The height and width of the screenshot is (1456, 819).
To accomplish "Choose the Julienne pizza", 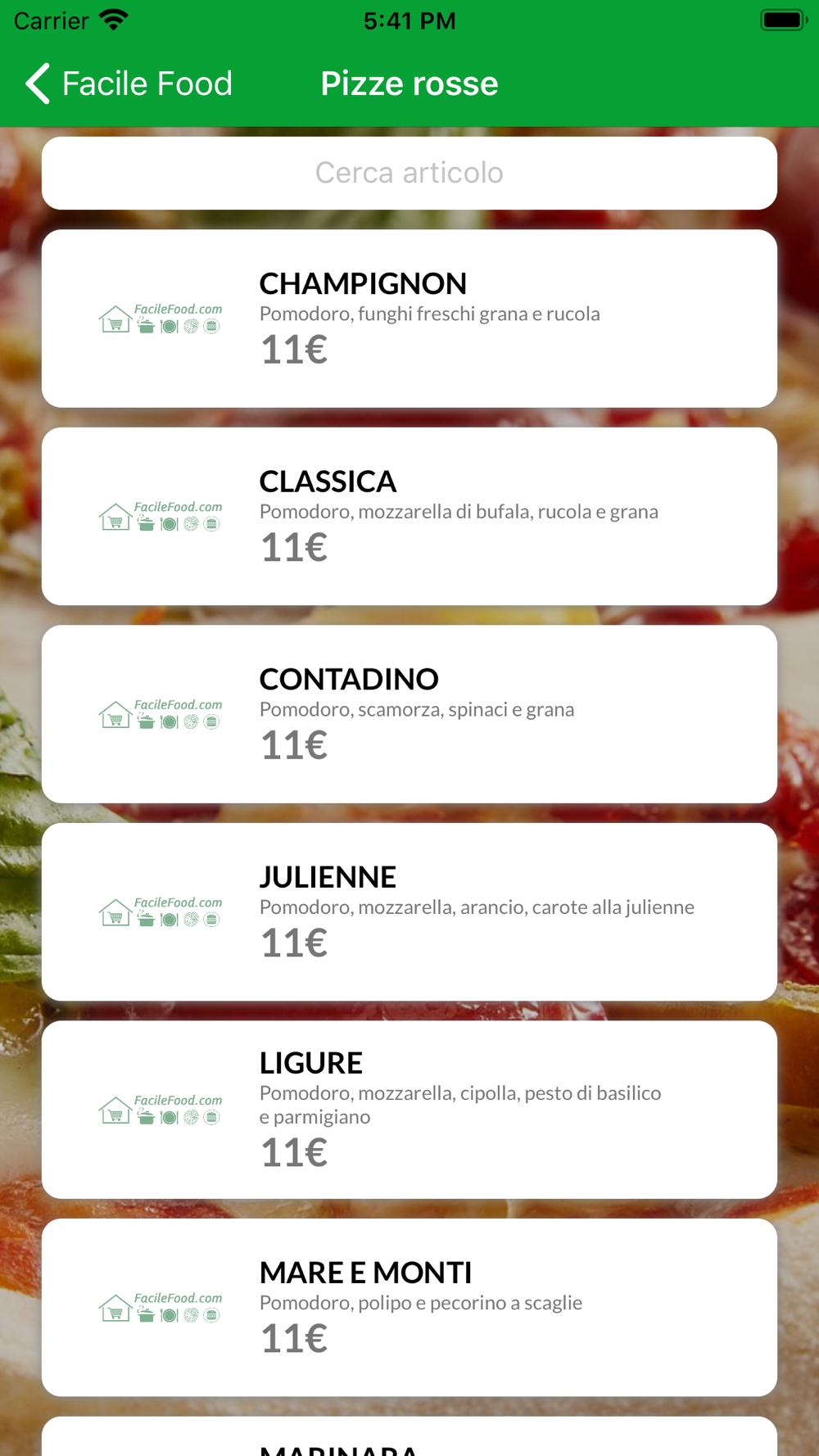I will pos(409,911).
